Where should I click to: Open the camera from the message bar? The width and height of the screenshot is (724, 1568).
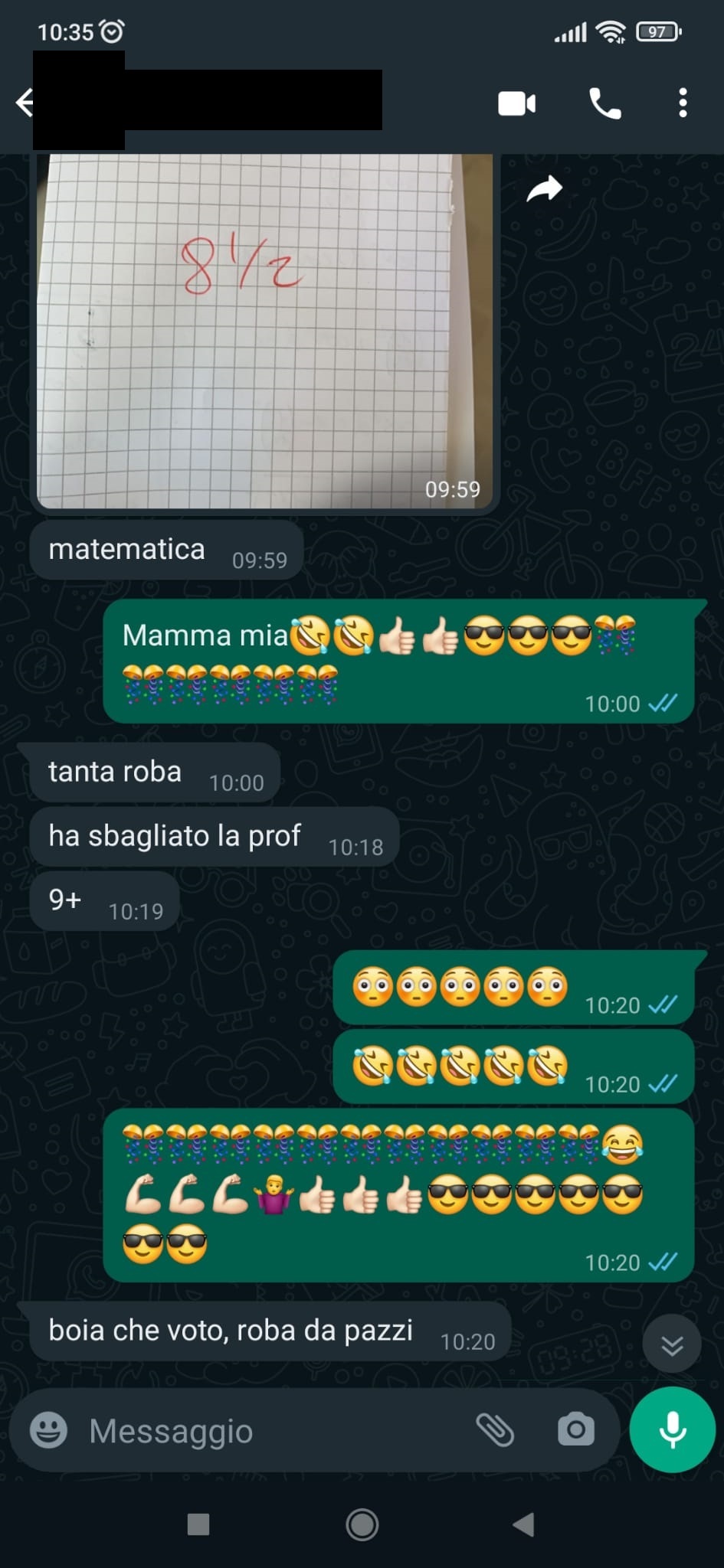coord(576,1430)
